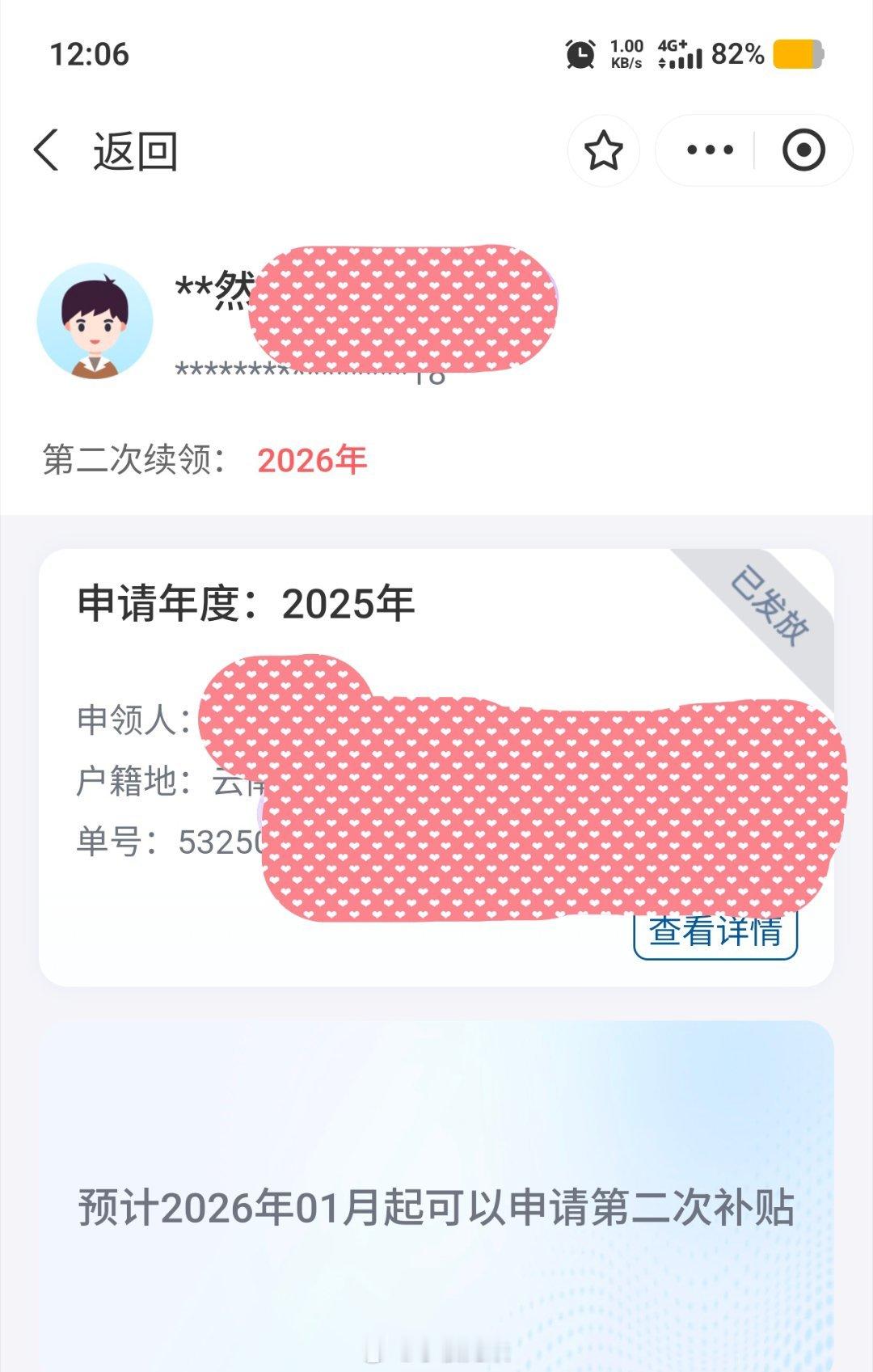Screen dimensions: 873x1372
Task: Open the 申请年度 2025年 card
Action: [x=242, y=602]
